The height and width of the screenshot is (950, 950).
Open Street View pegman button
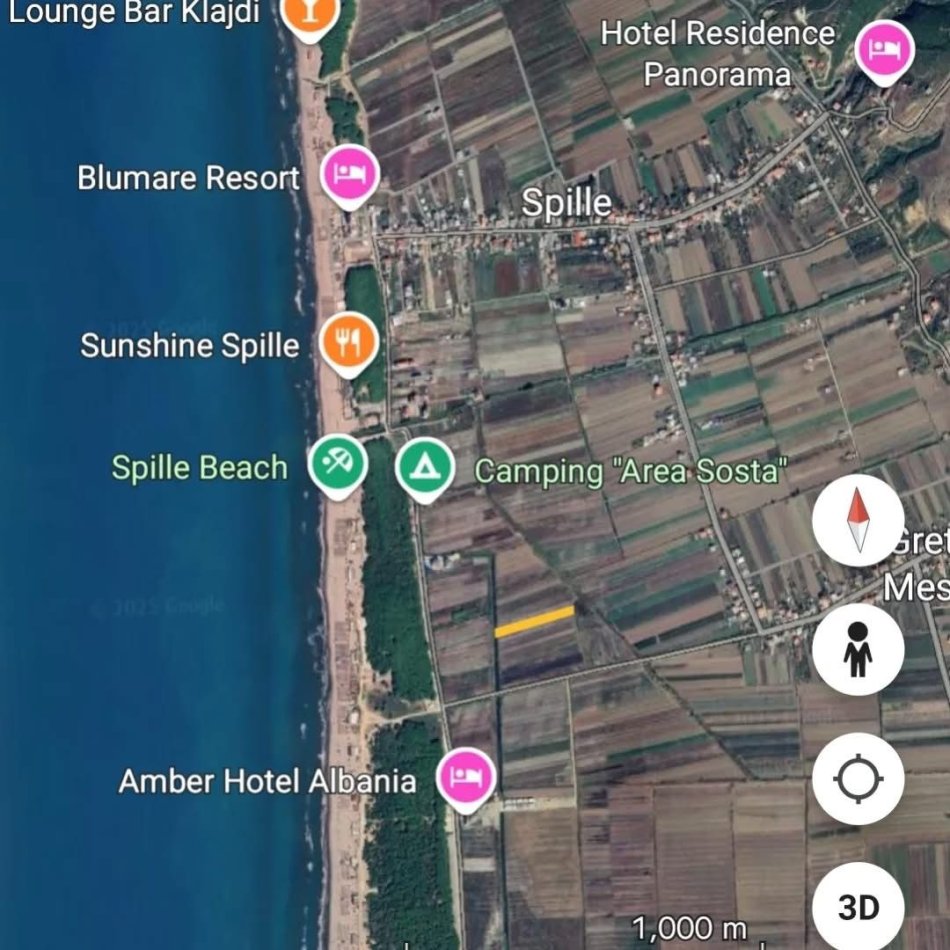858,649
